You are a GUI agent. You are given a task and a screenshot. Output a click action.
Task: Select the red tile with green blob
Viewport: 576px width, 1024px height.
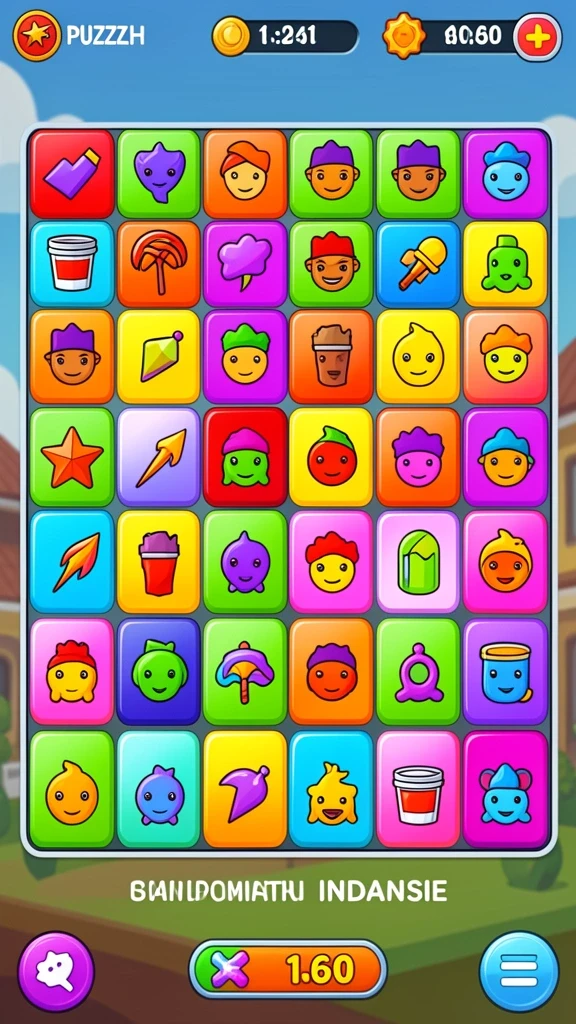[245, 457]
